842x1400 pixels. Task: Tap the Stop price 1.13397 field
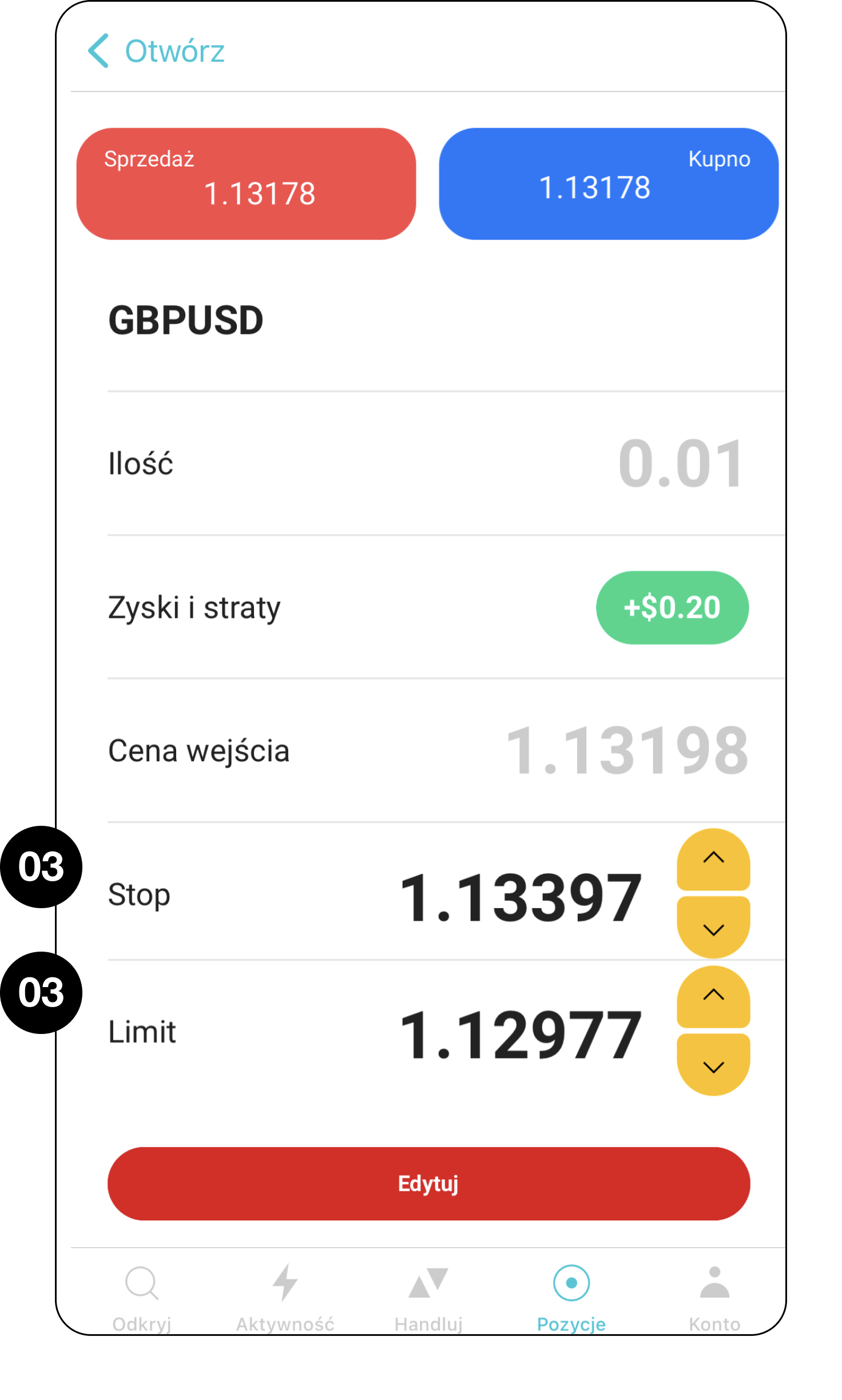pyautogui.click(x=519, y=897)
